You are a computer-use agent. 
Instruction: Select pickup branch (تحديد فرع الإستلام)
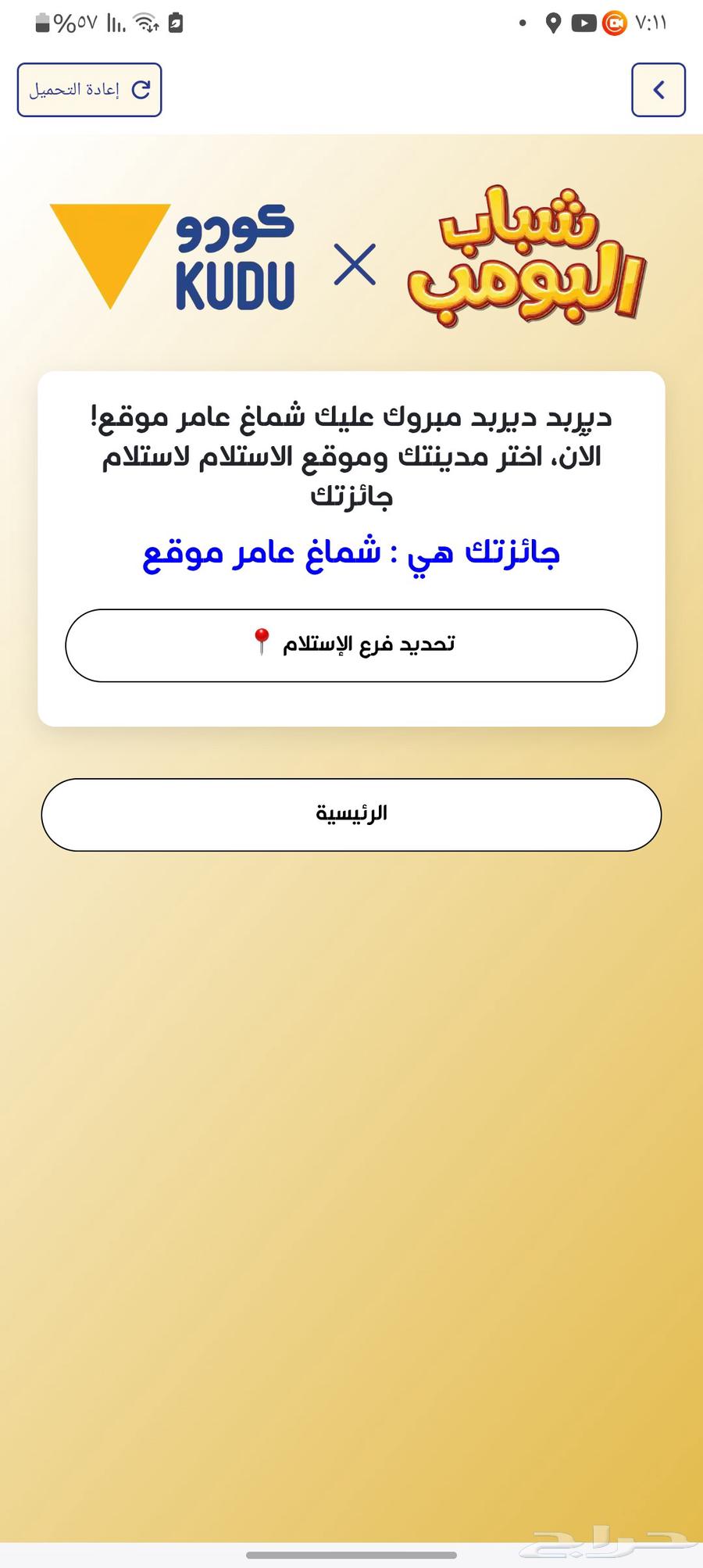point(351,645)
